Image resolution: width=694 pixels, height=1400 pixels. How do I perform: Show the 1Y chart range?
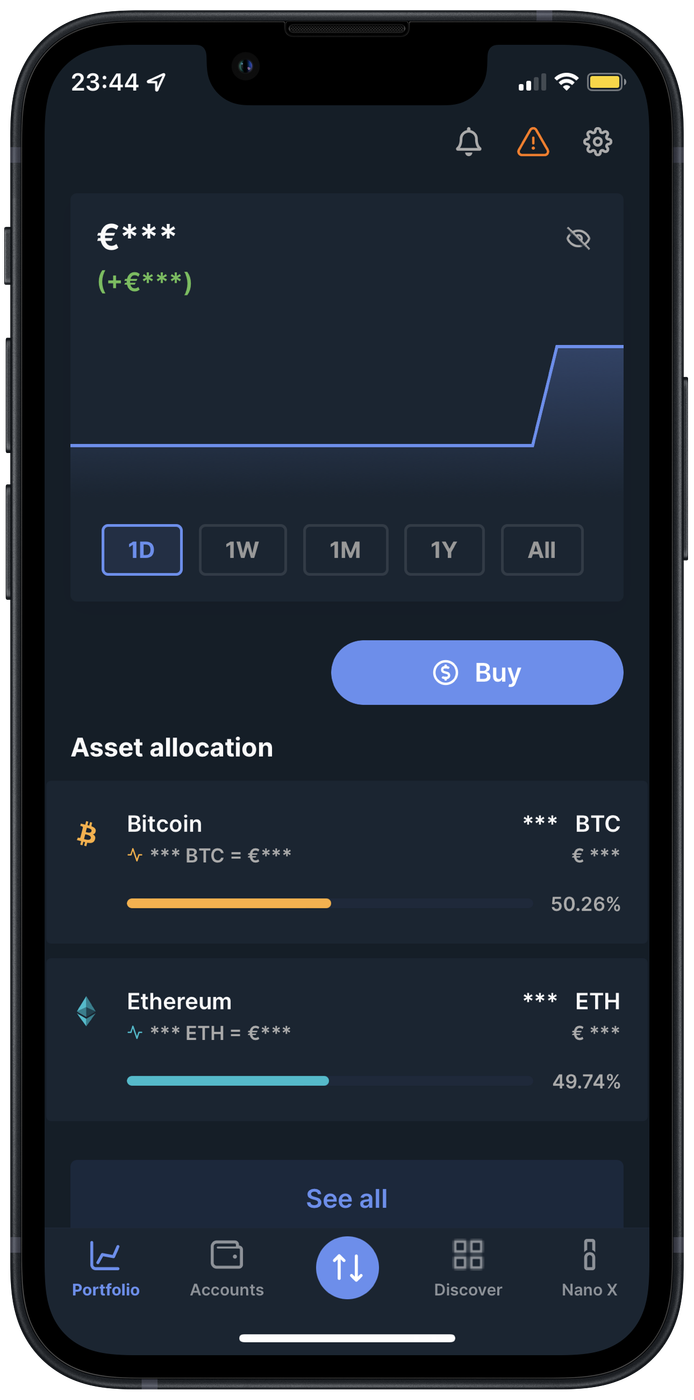click(x=443, y=550)
